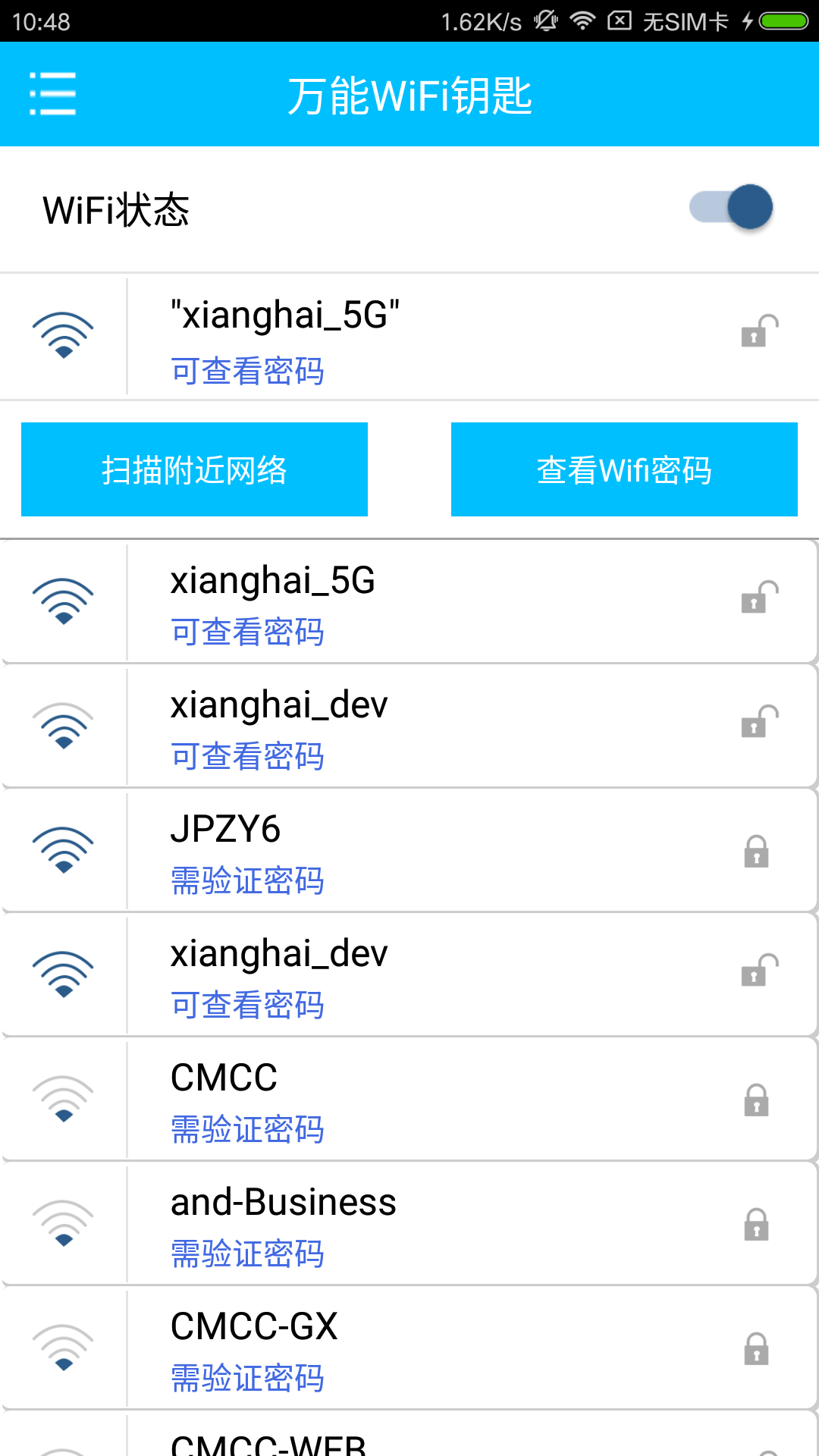Viewport: 819px width, 1456px height.
Task: Turn off the WiFi状态 switch
Action: (731, 207)
